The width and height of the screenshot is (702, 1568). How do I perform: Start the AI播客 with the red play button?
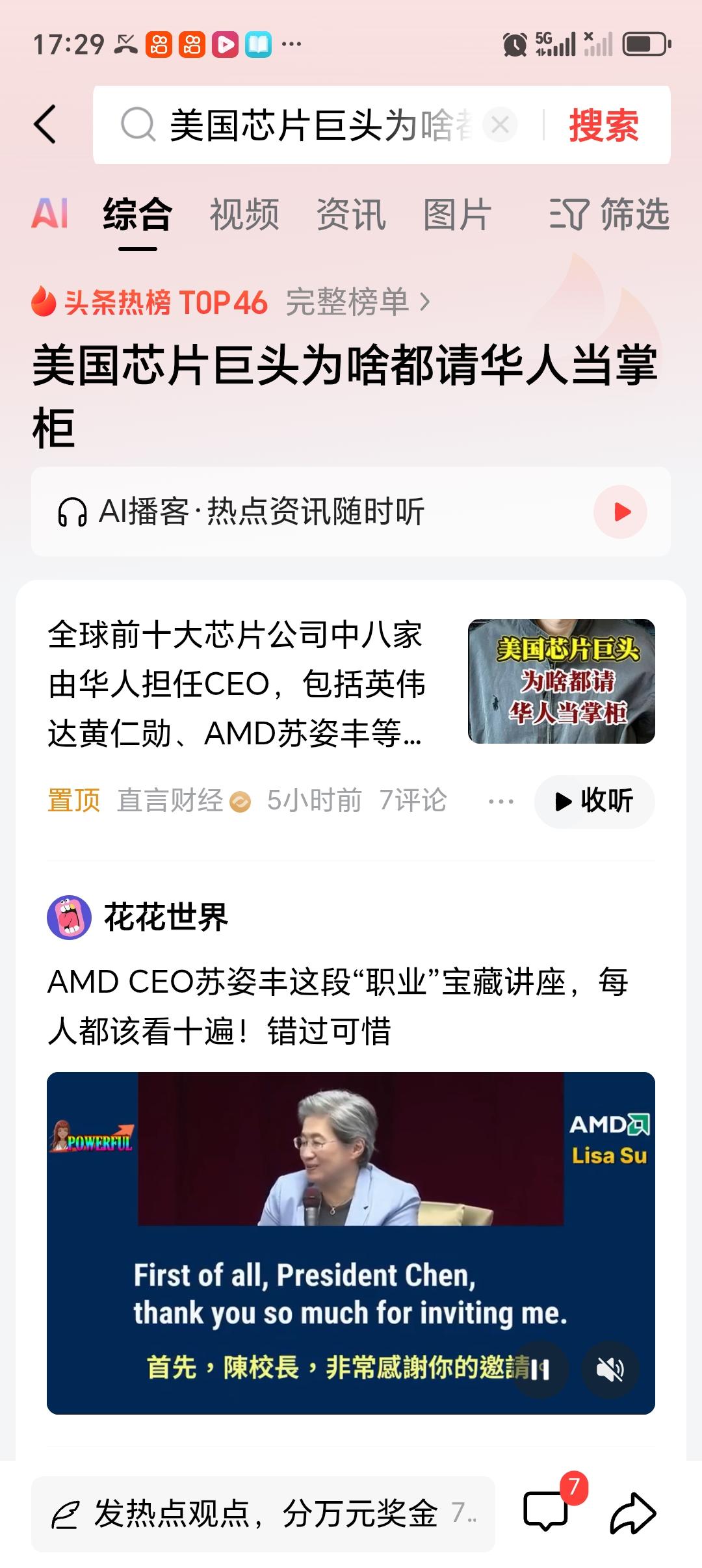tap(621, 513)
